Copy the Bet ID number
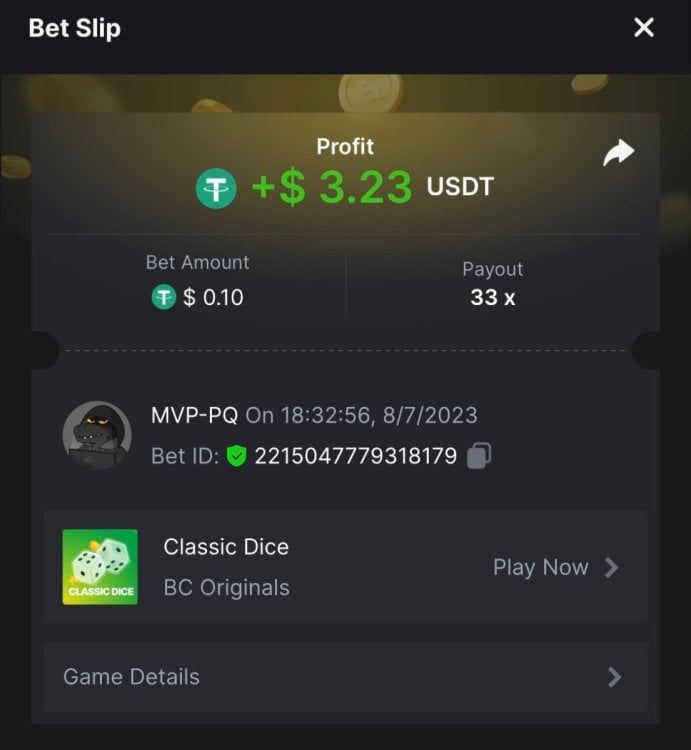Viewport: 691px width, 750px height. [x=480, y=457]
